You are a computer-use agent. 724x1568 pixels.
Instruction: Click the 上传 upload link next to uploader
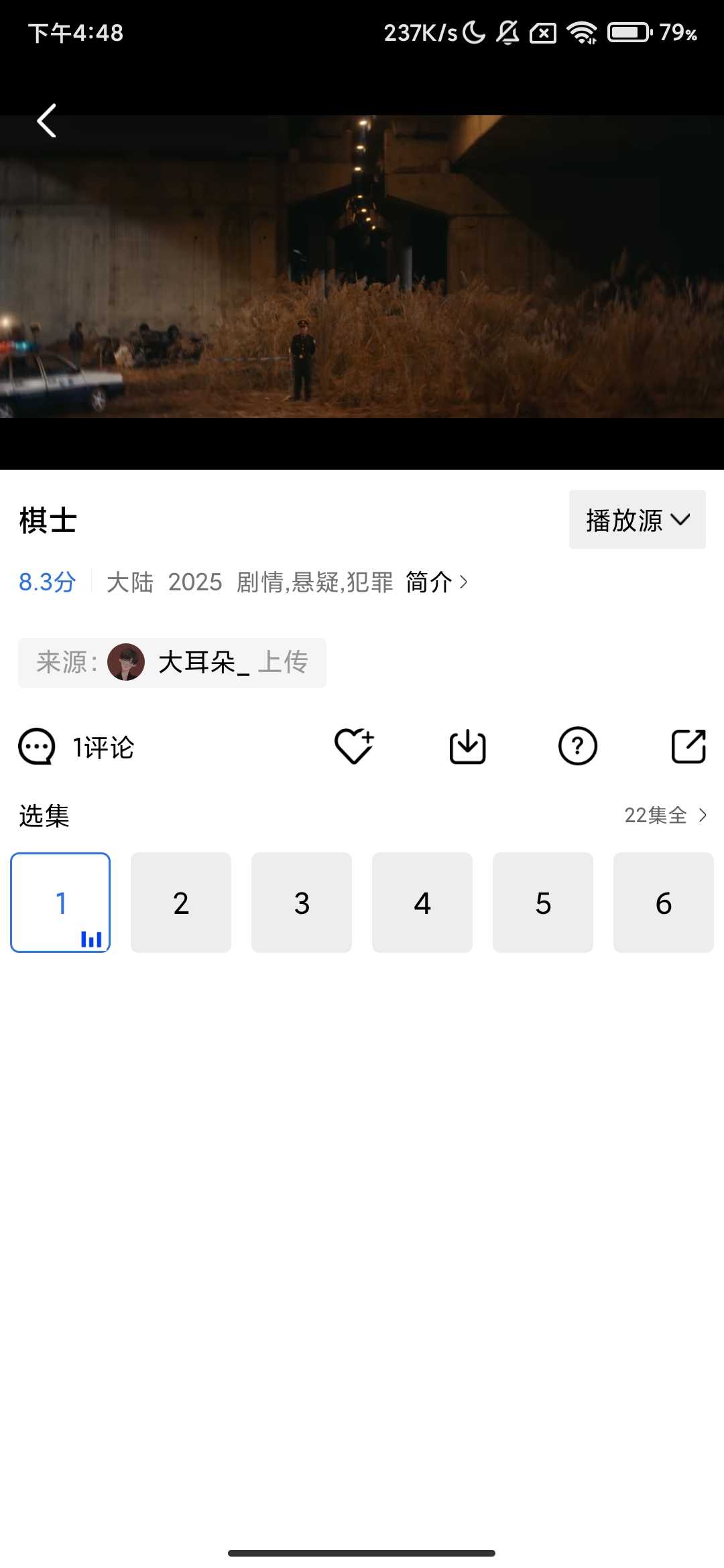(x=285, y=663)
